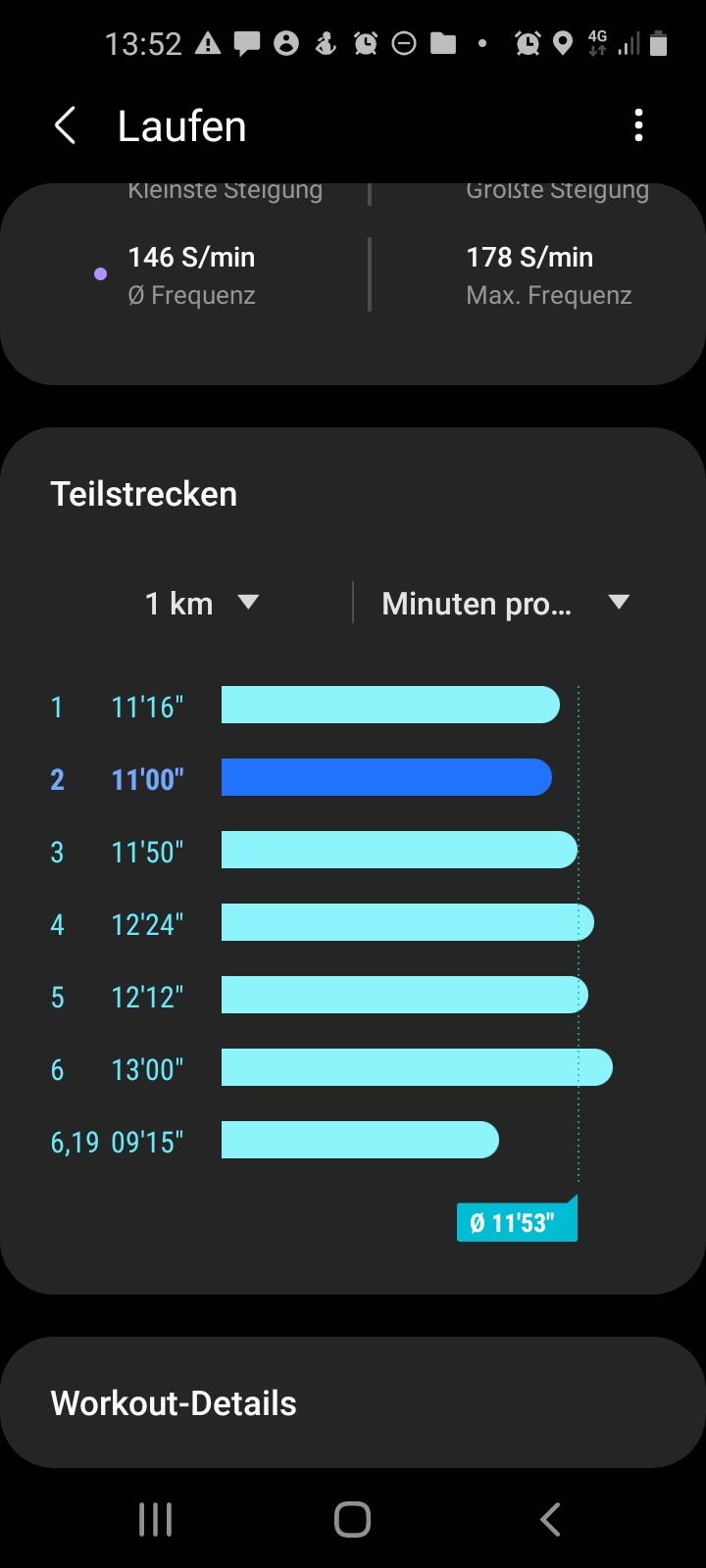Open the Workout-Details card
Viewport: 706px width, 1568px height.
point(353,1402)
